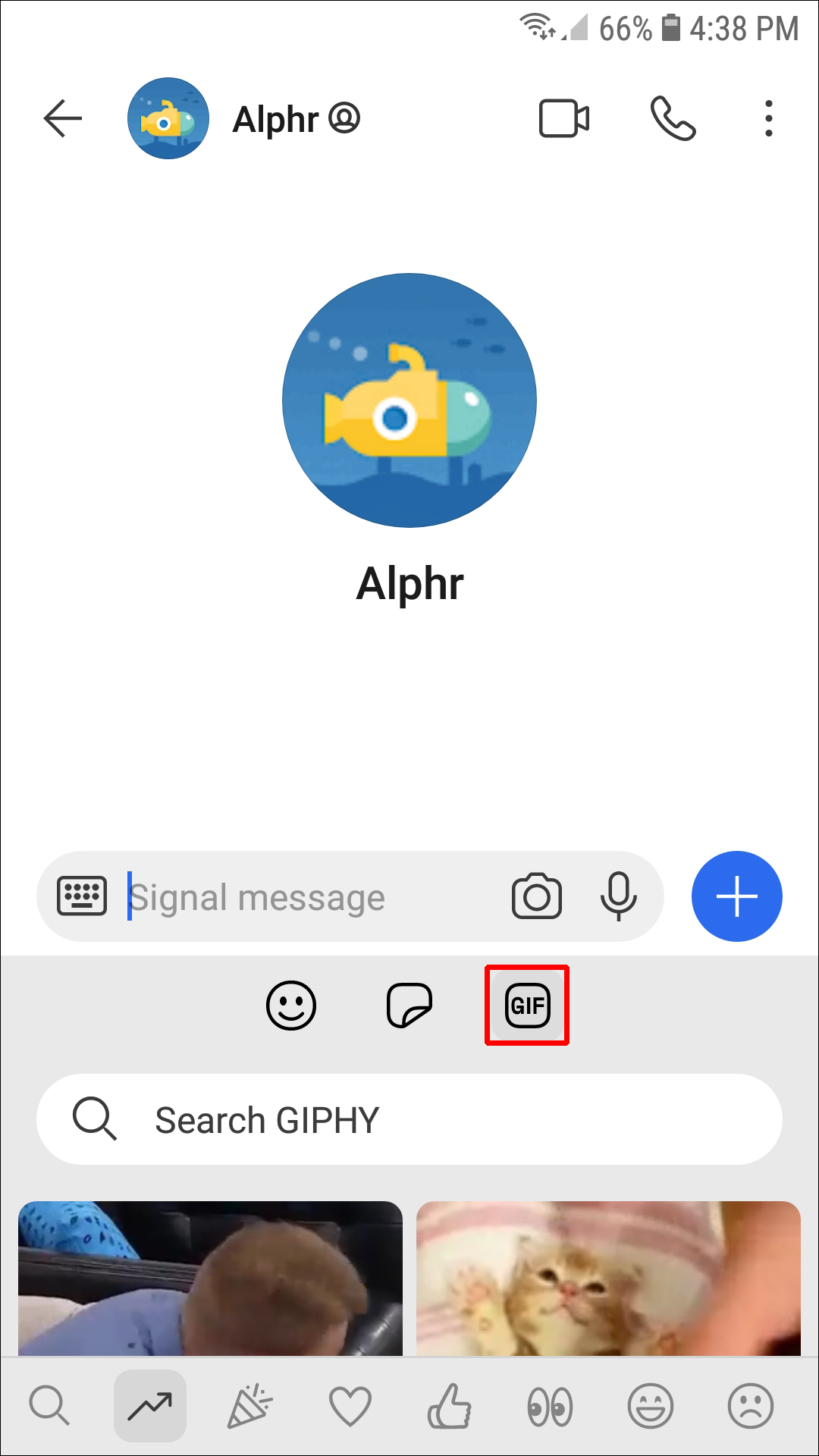
Task: Switch to the keyboard input
Action: coord(82,897)
